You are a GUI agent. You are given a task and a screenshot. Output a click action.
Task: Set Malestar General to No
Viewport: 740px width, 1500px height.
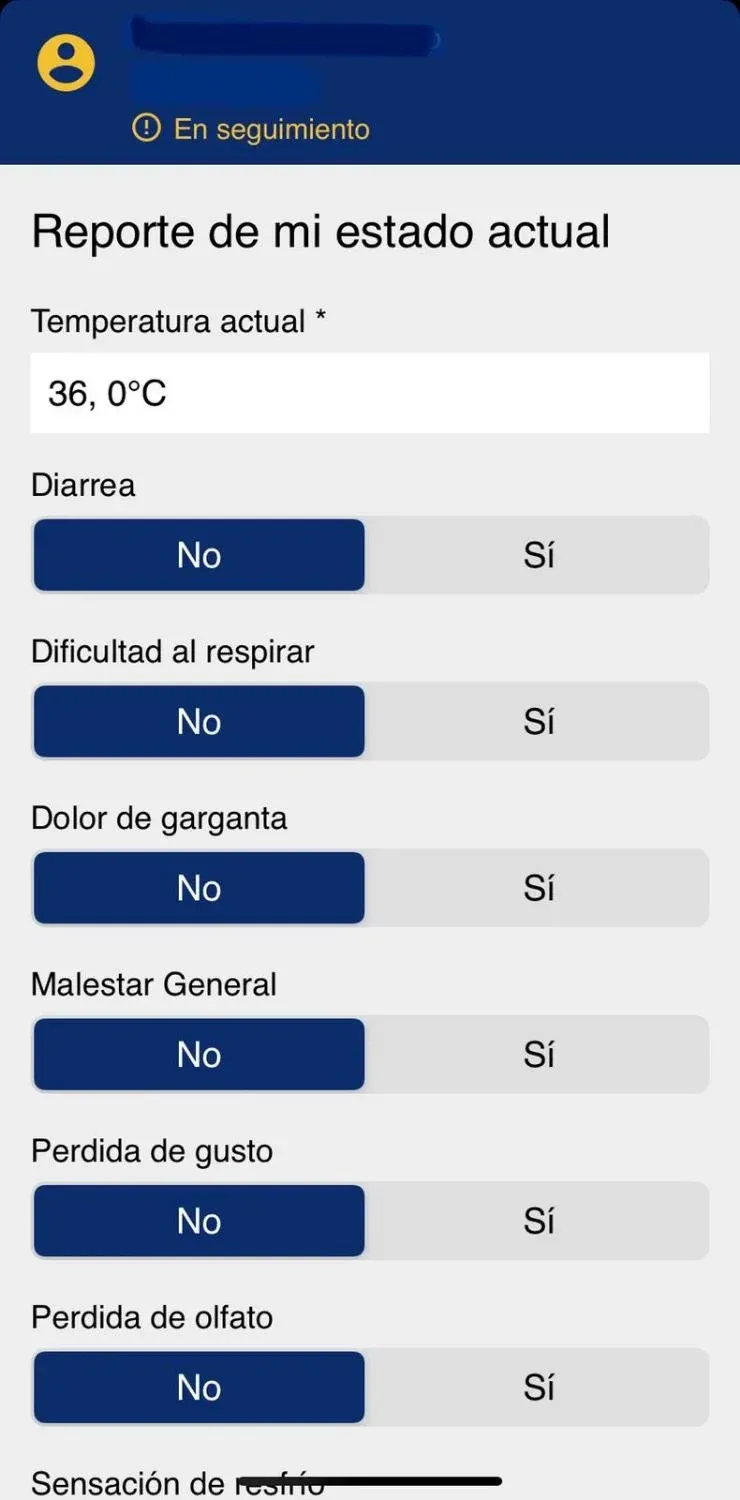[199, 1054]
